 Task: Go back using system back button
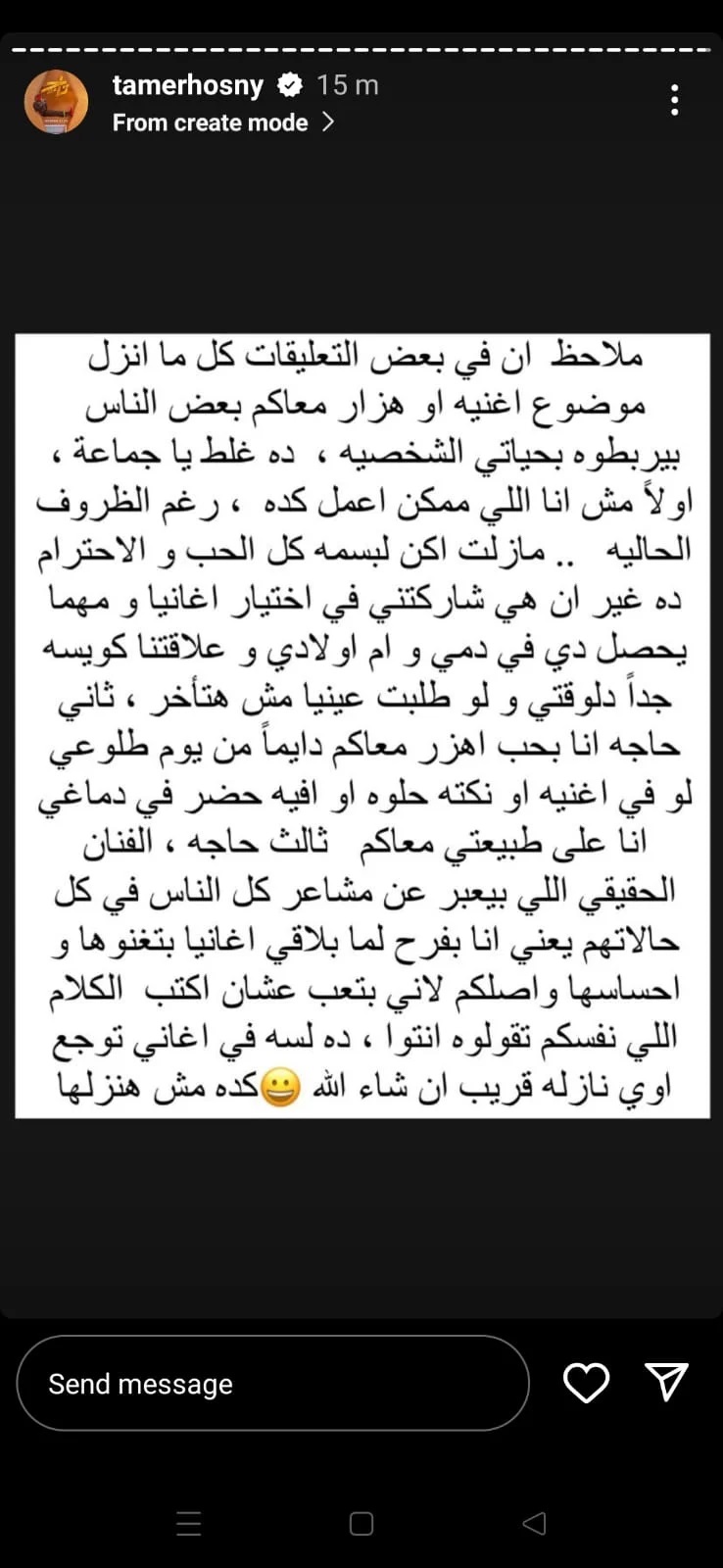coord(534,1523)
